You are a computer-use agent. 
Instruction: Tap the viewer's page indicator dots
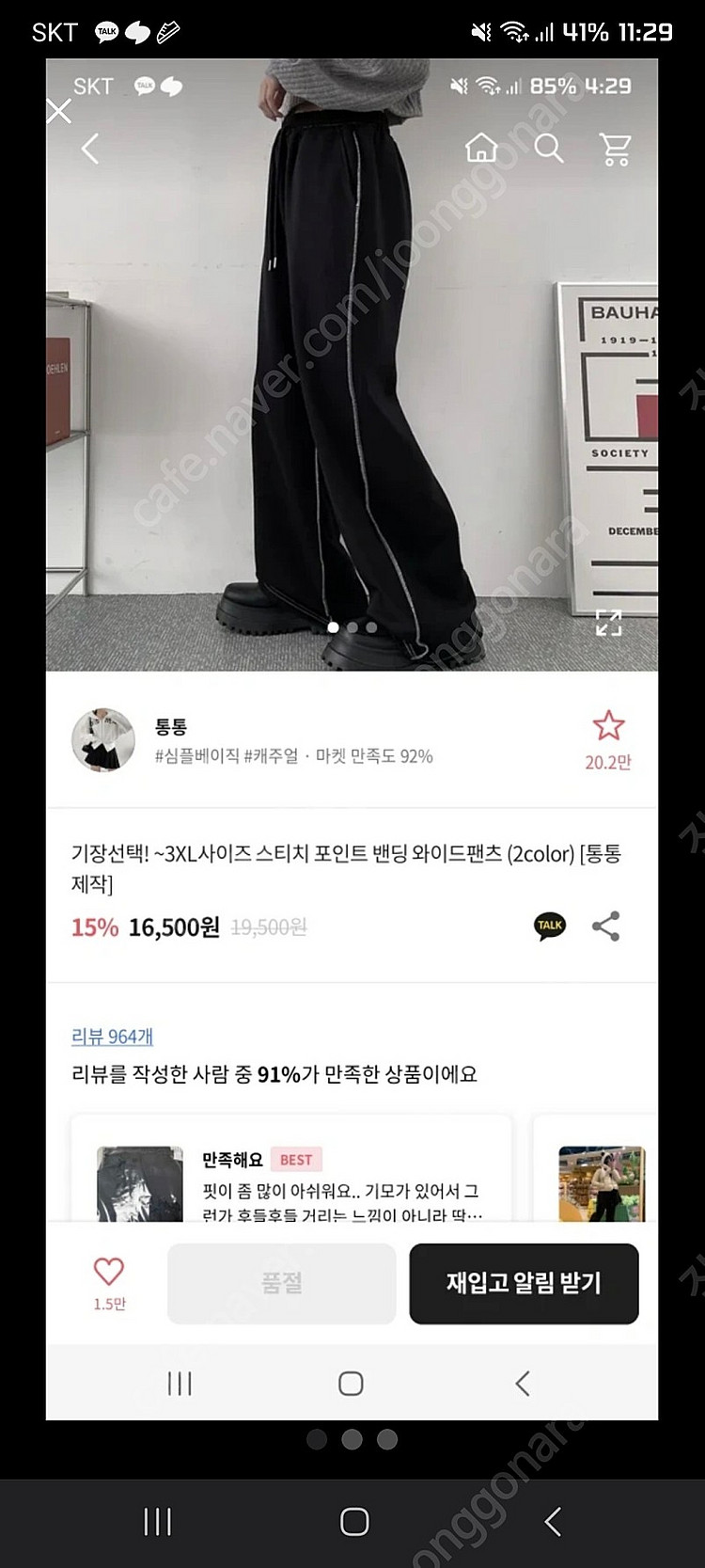pos(352,1439)
